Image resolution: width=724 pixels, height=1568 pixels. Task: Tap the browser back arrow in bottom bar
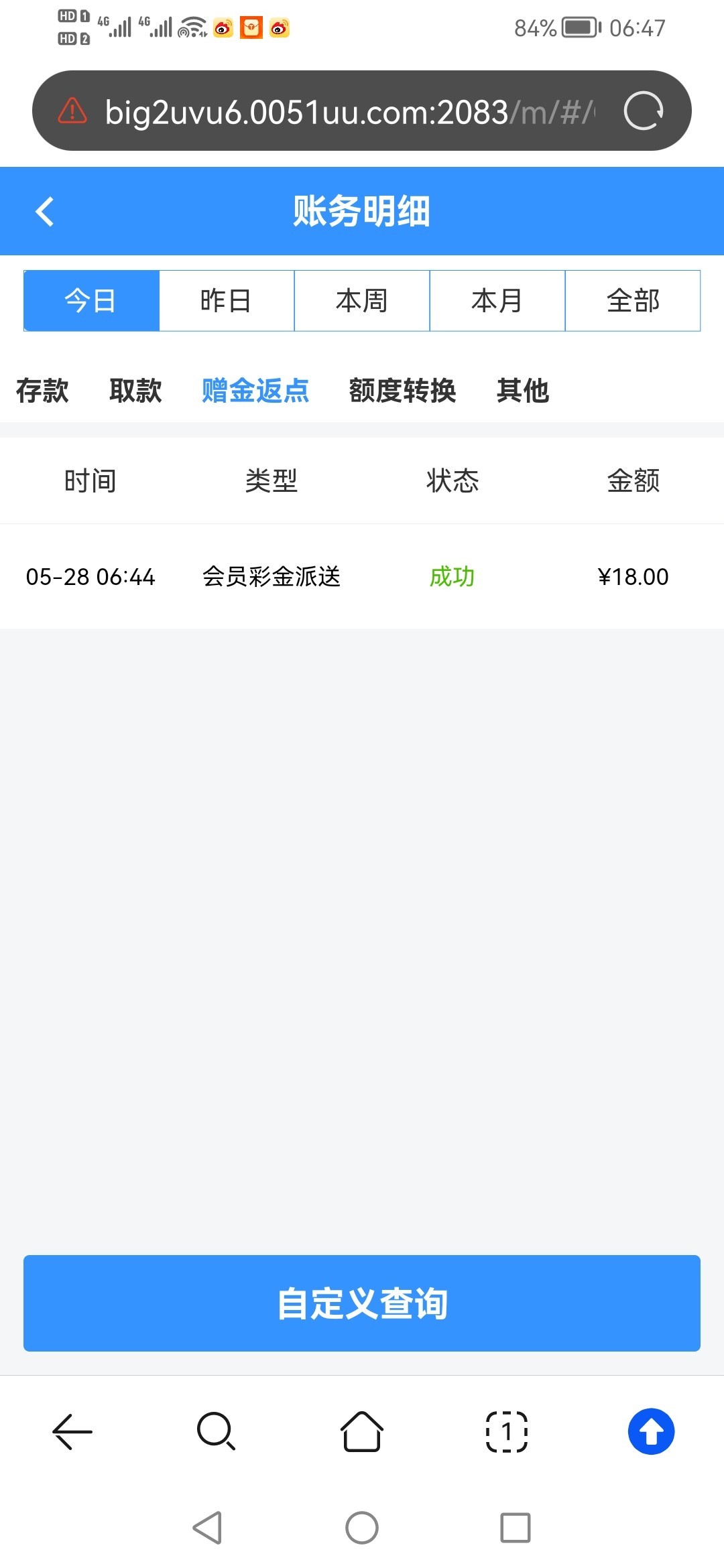[72, 1431]
